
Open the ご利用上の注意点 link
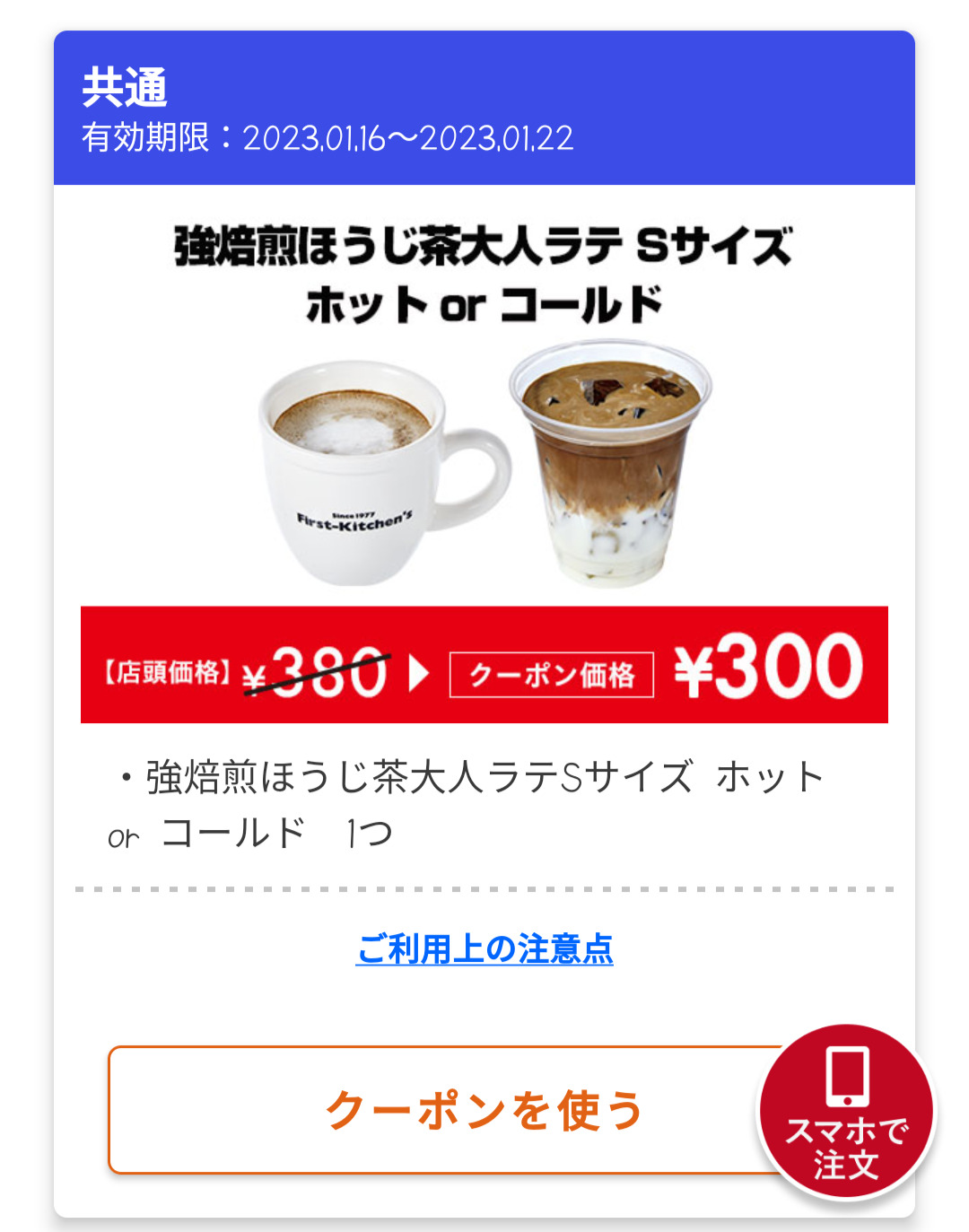coord(484,948)
